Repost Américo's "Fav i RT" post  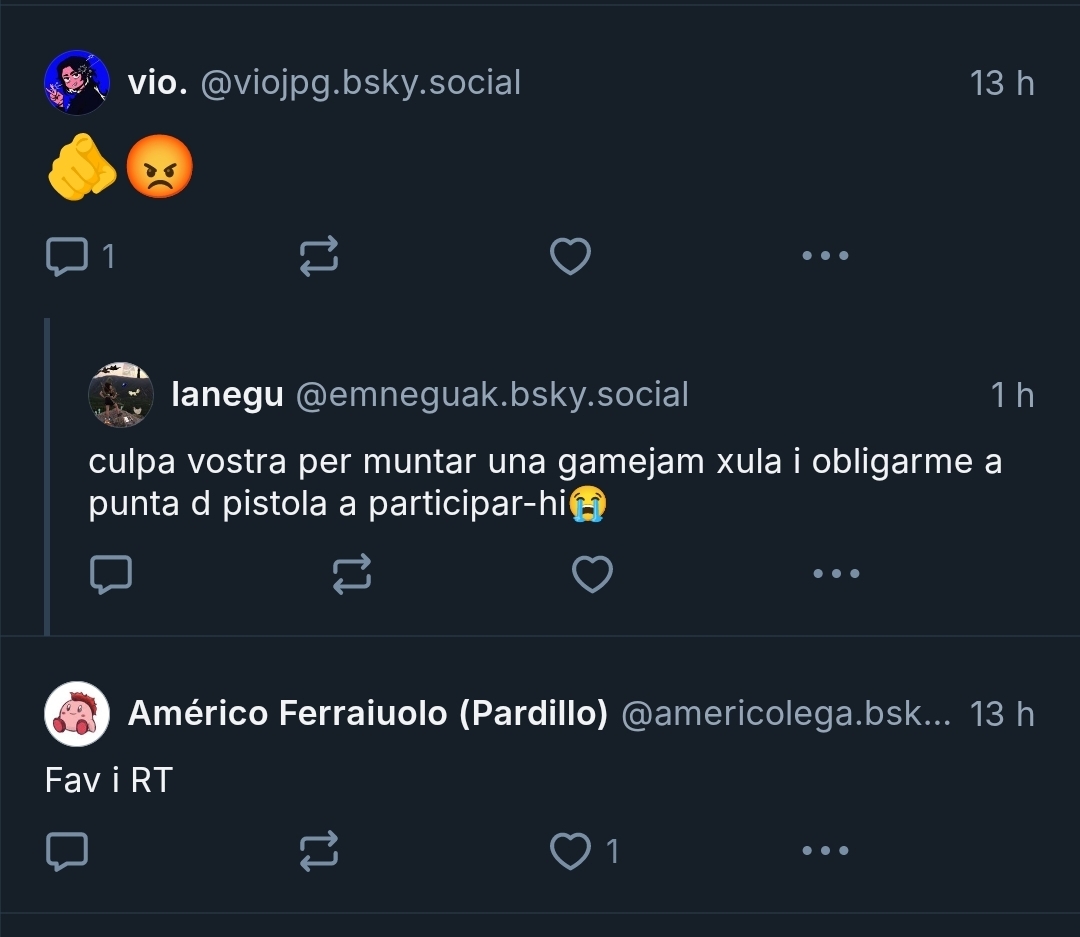(319, 851)
